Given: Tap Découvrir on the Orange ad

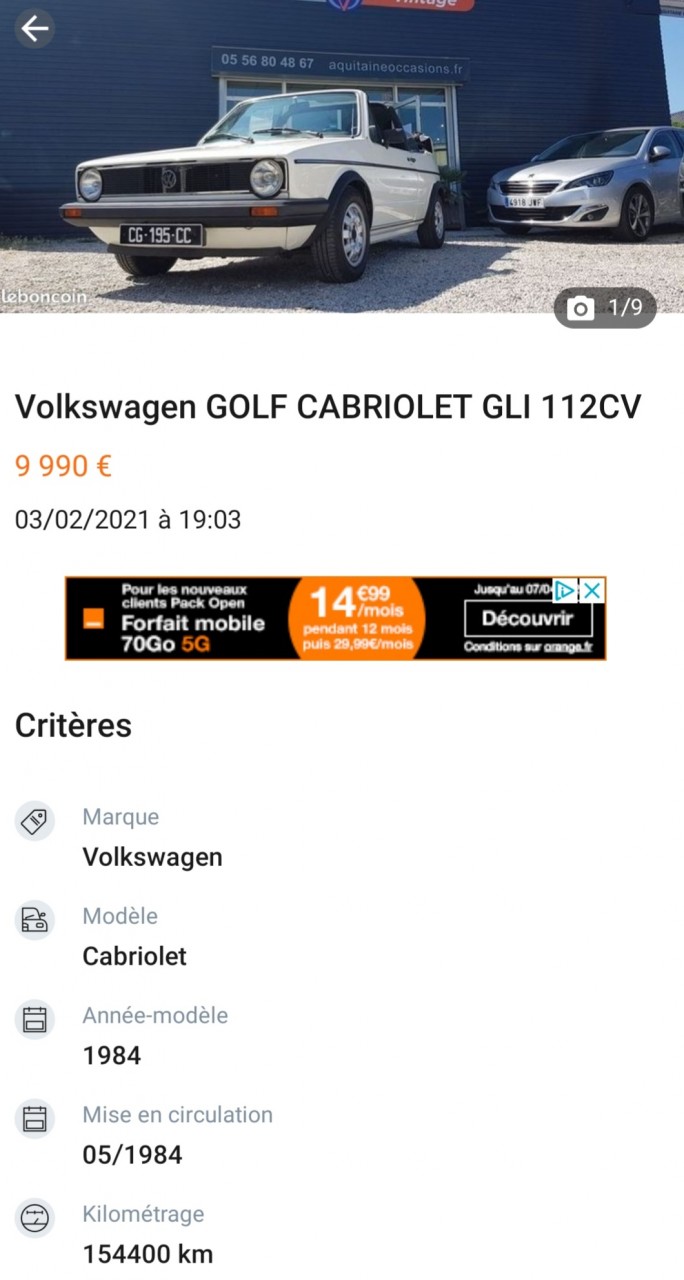Looking at the screenshot, I should [x=528, y=619].
